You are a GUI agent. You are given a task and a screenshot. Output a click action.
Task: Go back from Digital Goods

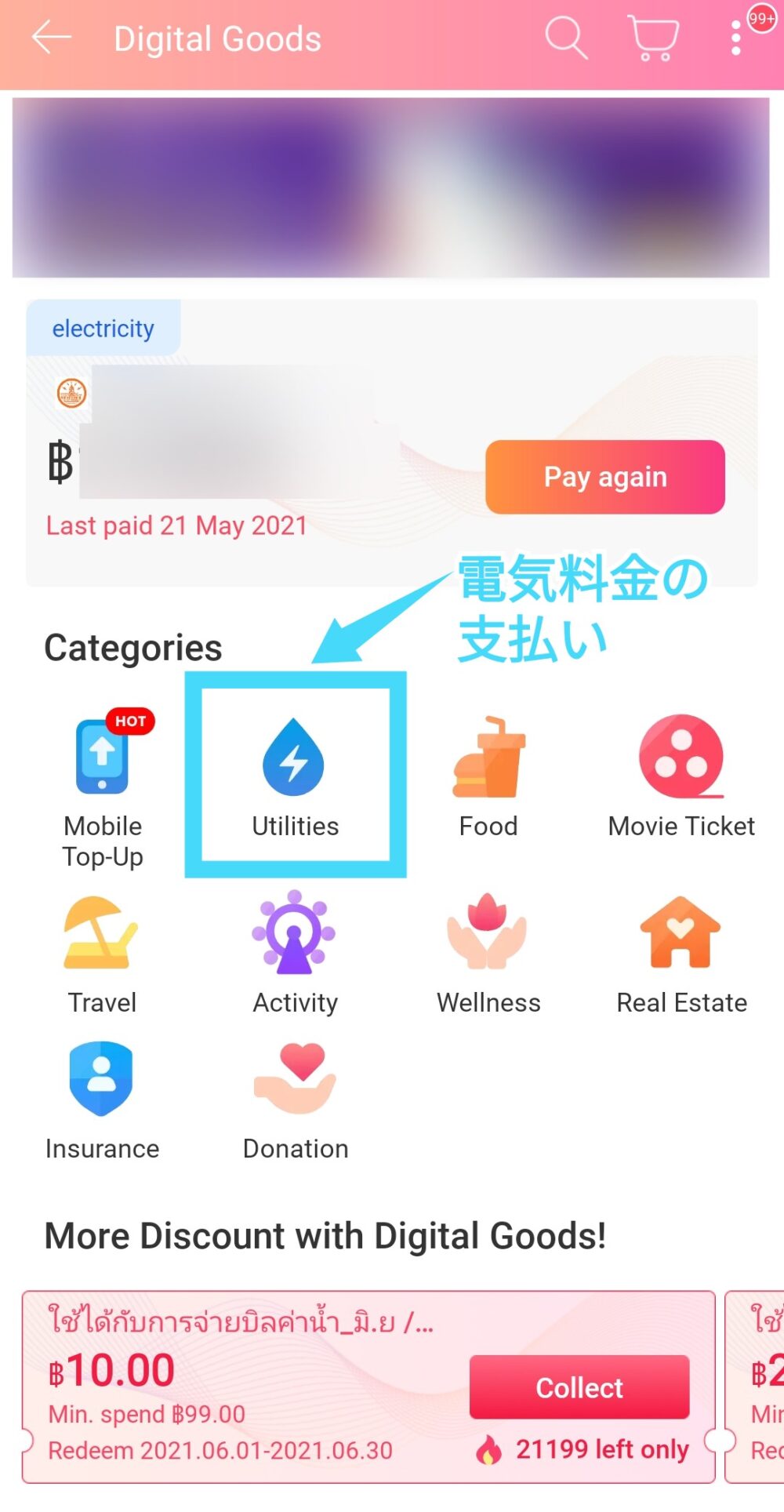51,38
